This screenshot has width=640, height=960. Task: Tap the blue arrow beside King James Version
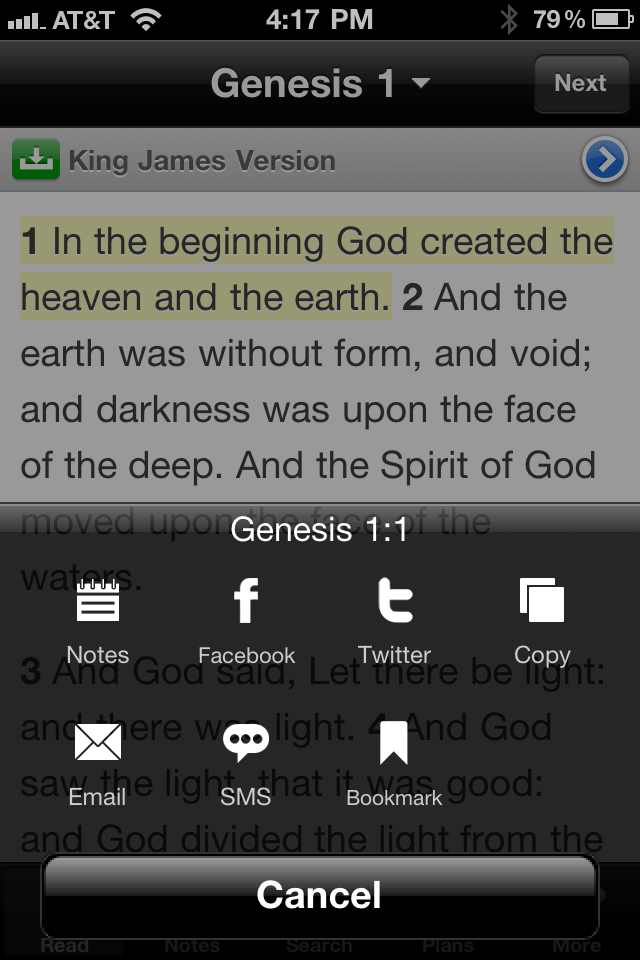coord(605,160)
